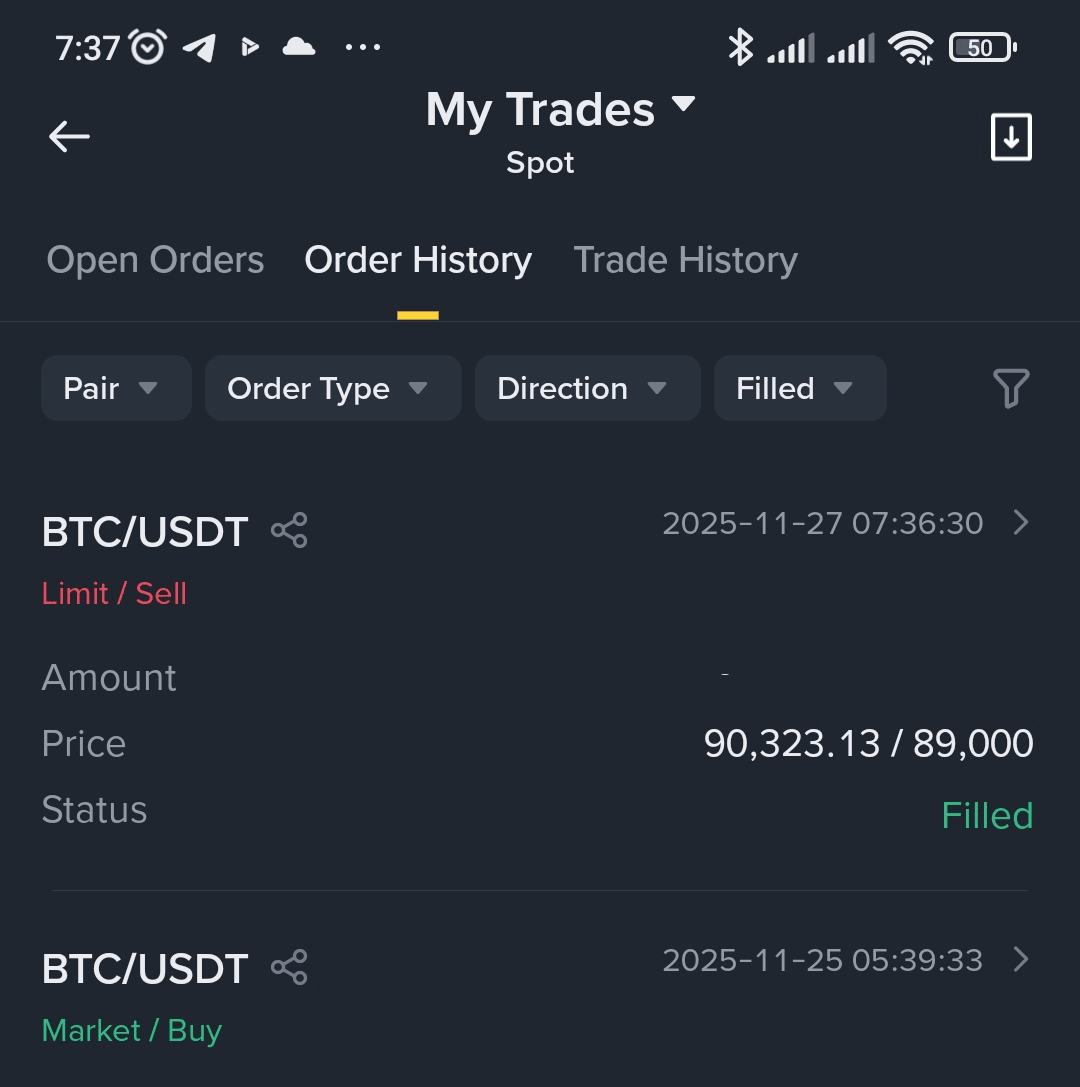The height and width of the screenshot is (1087, 1080).
Task: Open details of the 2025-11-25 buy order
Action: tap(1020, 960)
